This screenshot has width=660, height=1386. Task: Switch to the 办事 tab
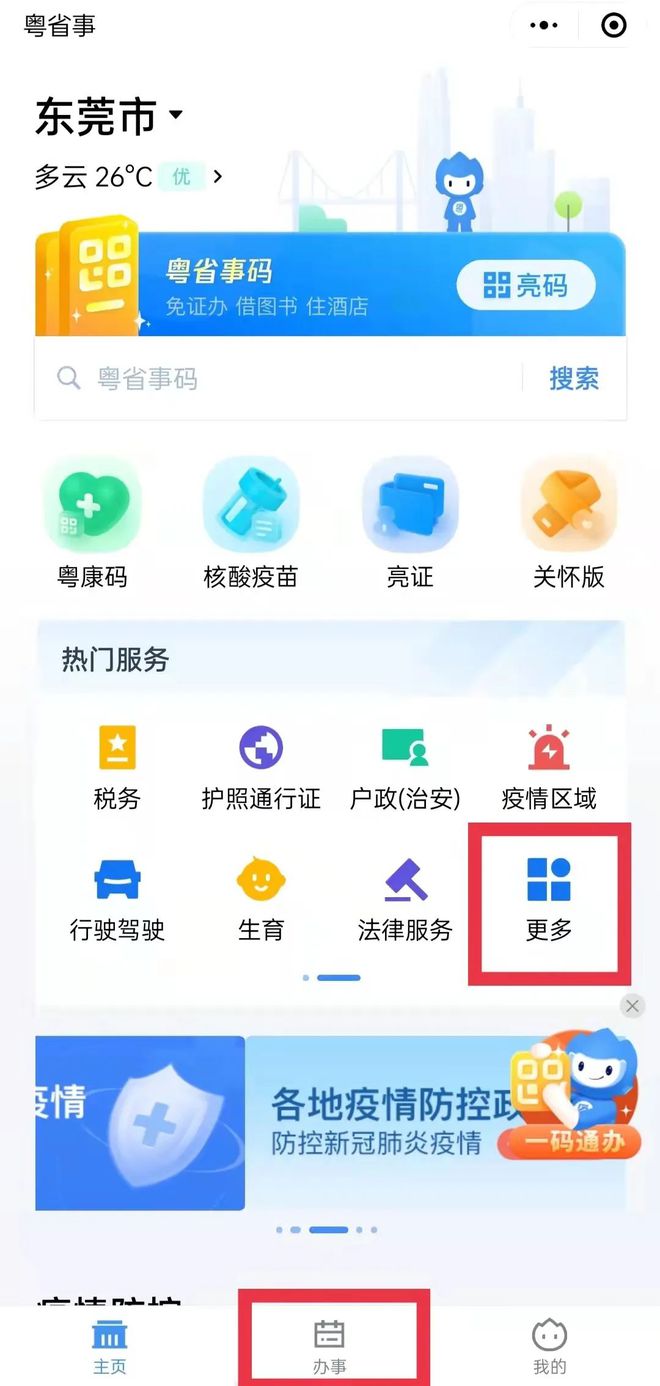[329, 1346]
